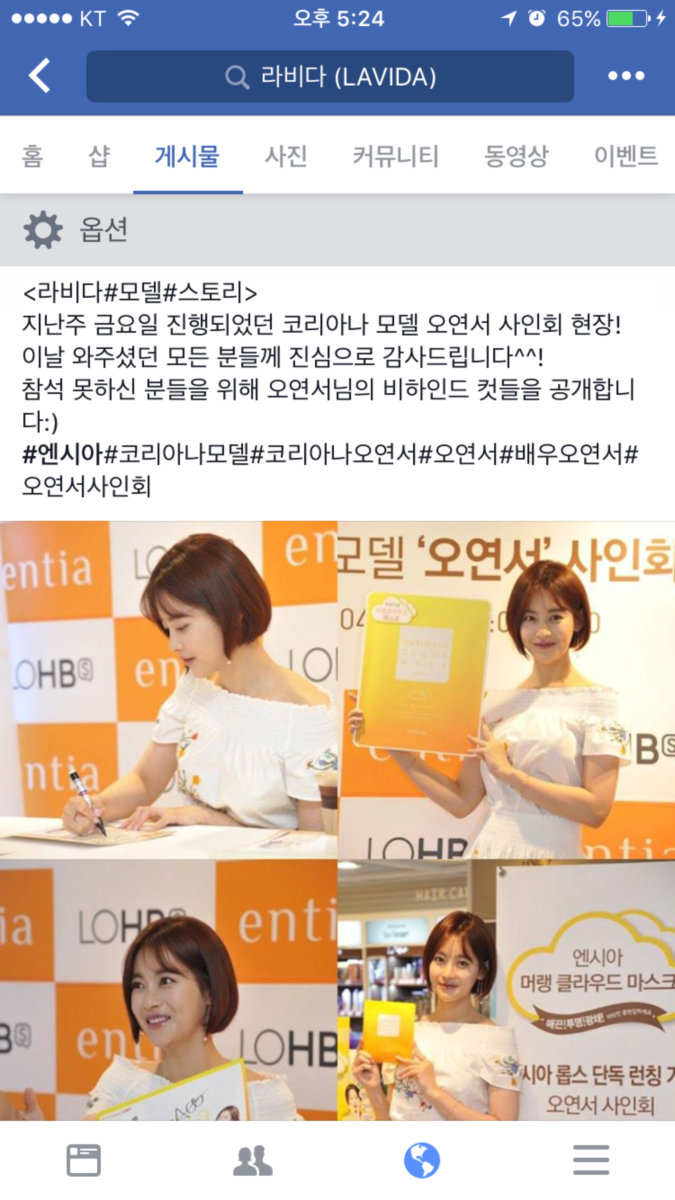
Task: Open friend requests in the bottom bar
Action: click(x=253, y=1160)
